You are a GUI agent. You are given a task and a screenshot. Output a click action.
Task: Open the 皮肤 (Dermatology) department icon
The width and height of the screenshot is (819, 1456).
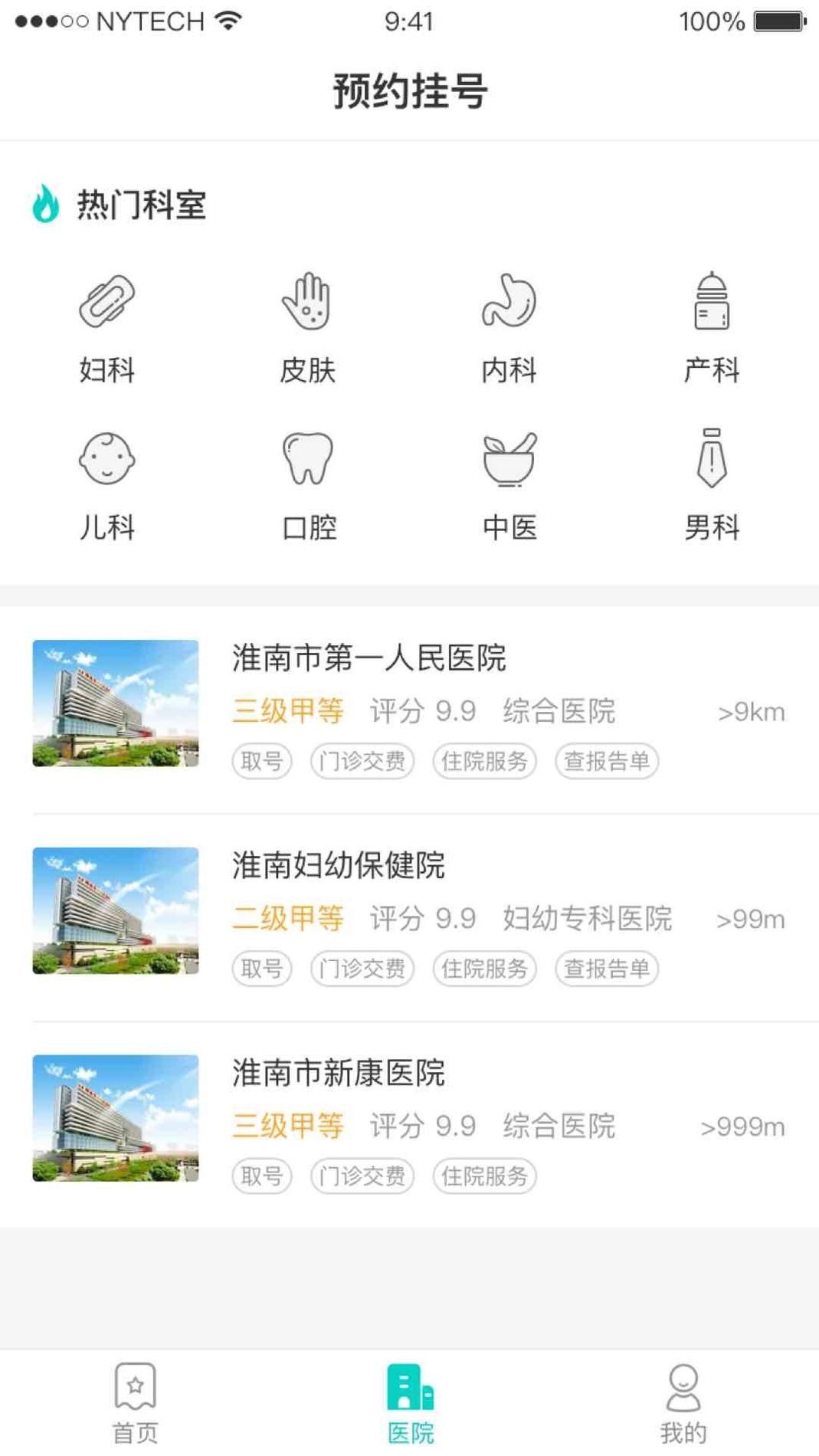click(x=309, y=303)
